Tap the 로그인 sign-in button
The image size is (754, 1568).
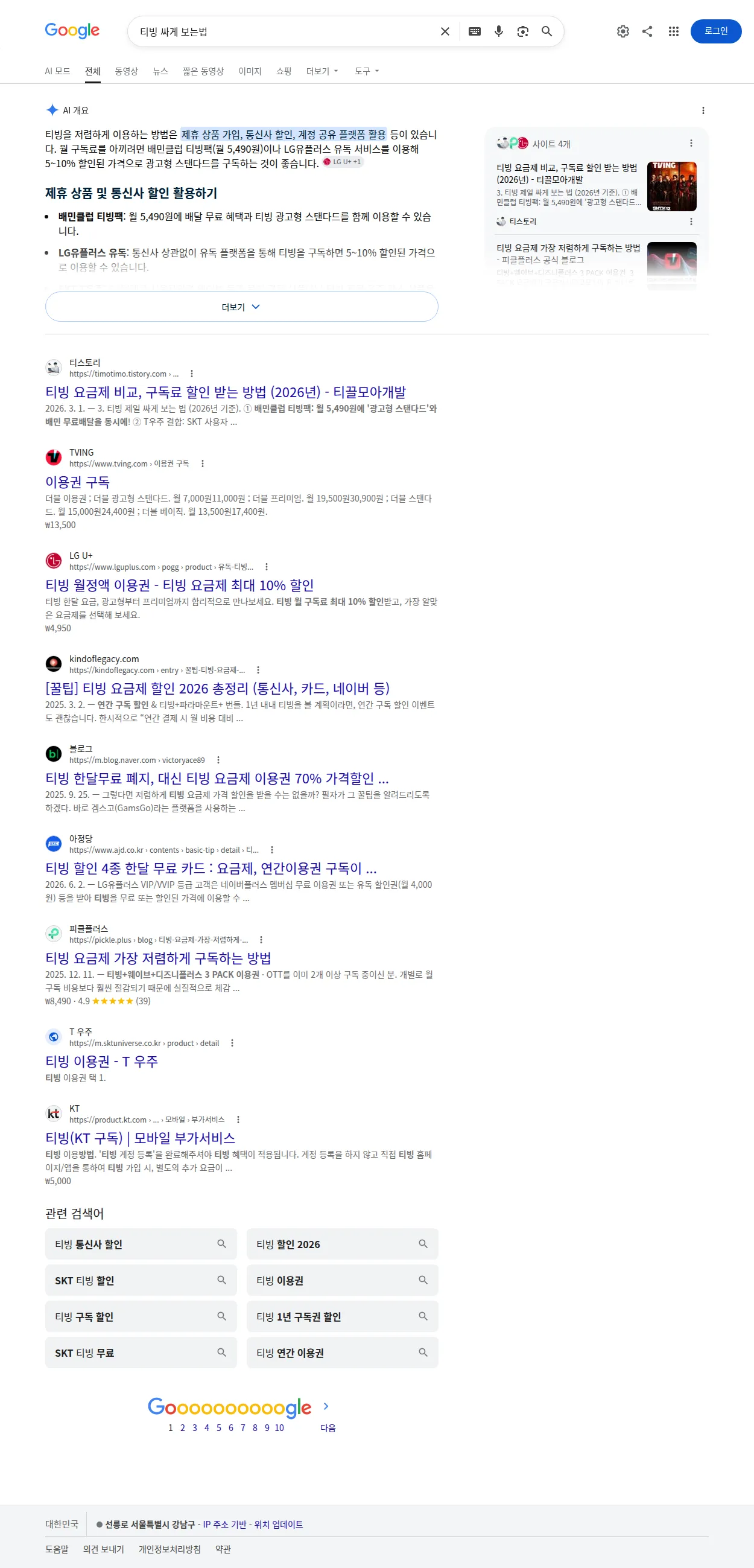715,31
